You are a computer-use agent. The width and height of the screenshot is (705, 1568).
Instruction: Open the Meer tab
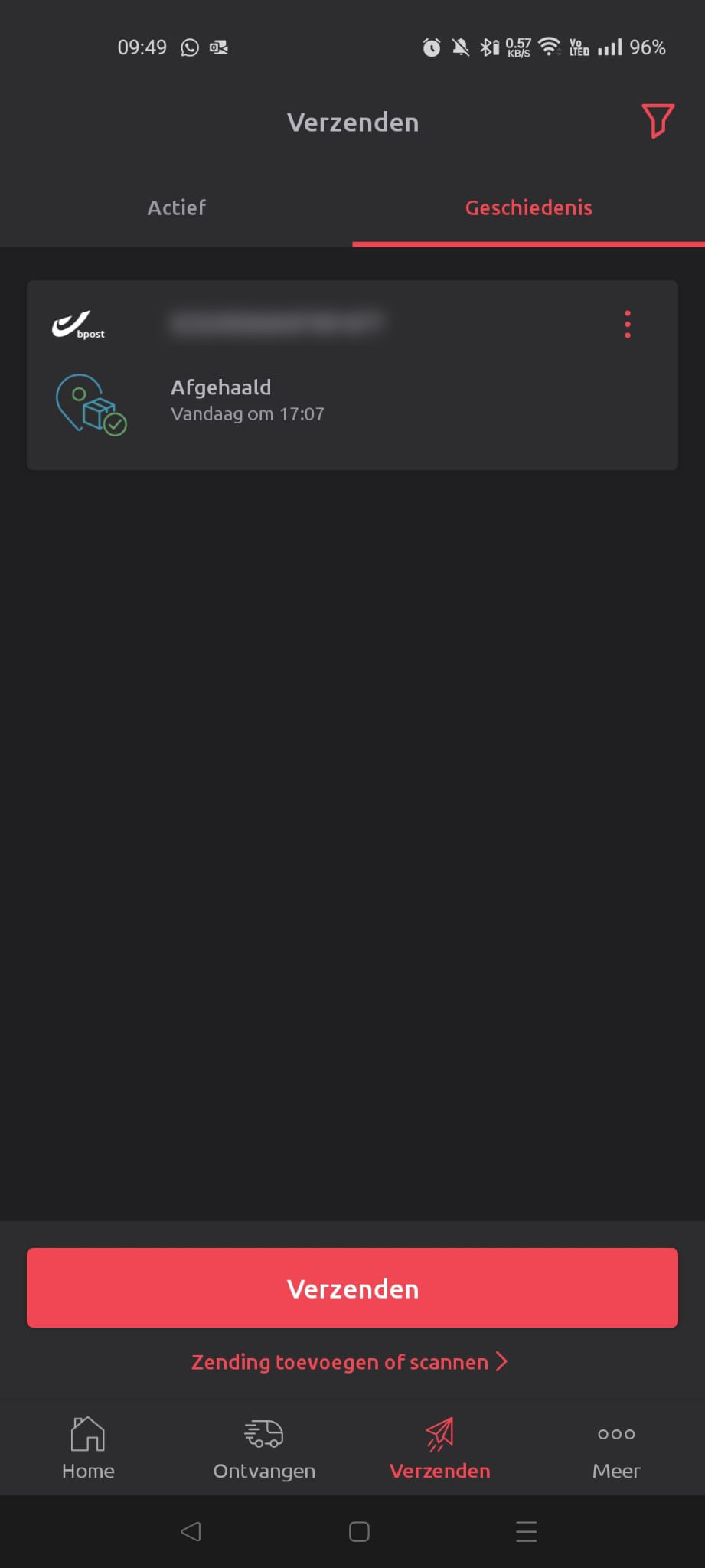coord(616,1449)
